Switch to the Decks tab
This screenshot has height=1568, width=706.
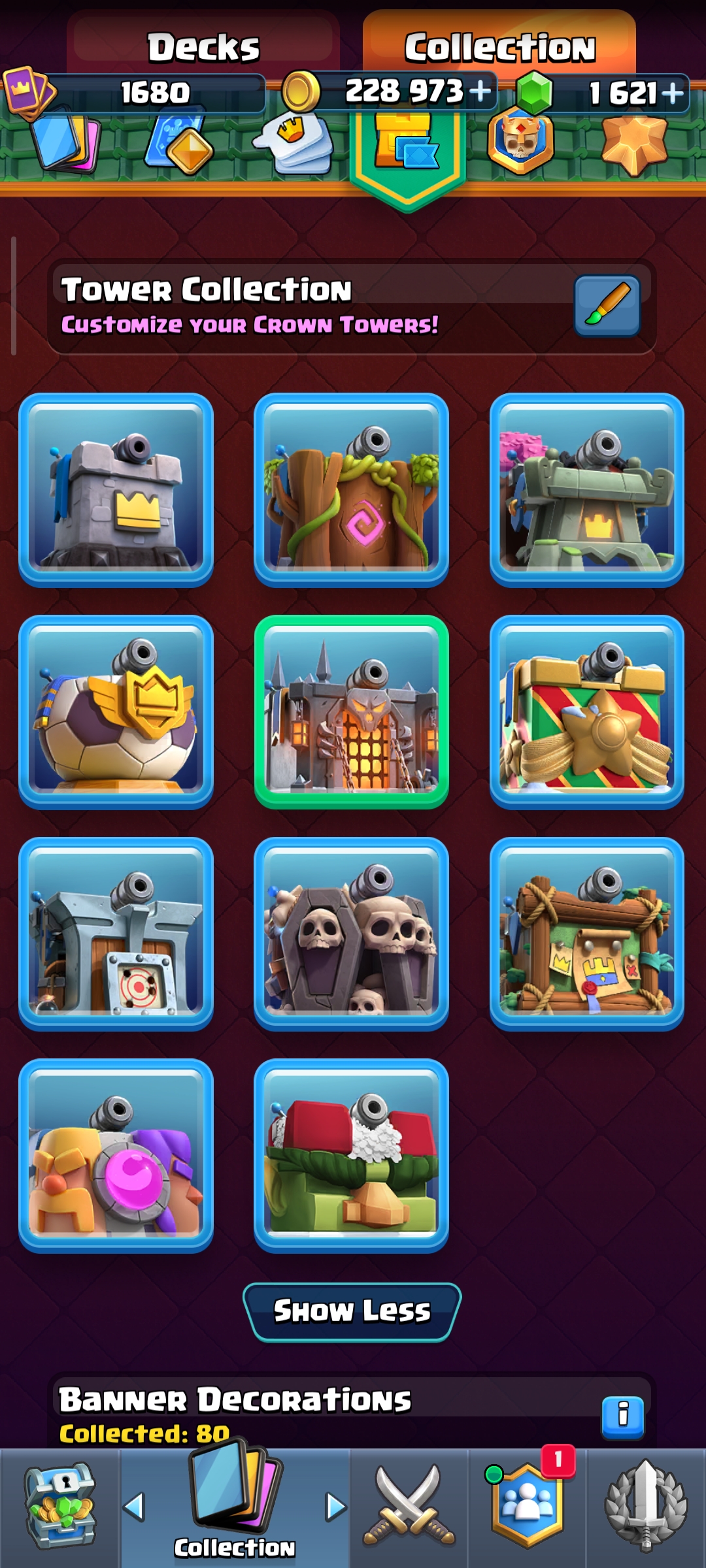[x=203, y=46]
